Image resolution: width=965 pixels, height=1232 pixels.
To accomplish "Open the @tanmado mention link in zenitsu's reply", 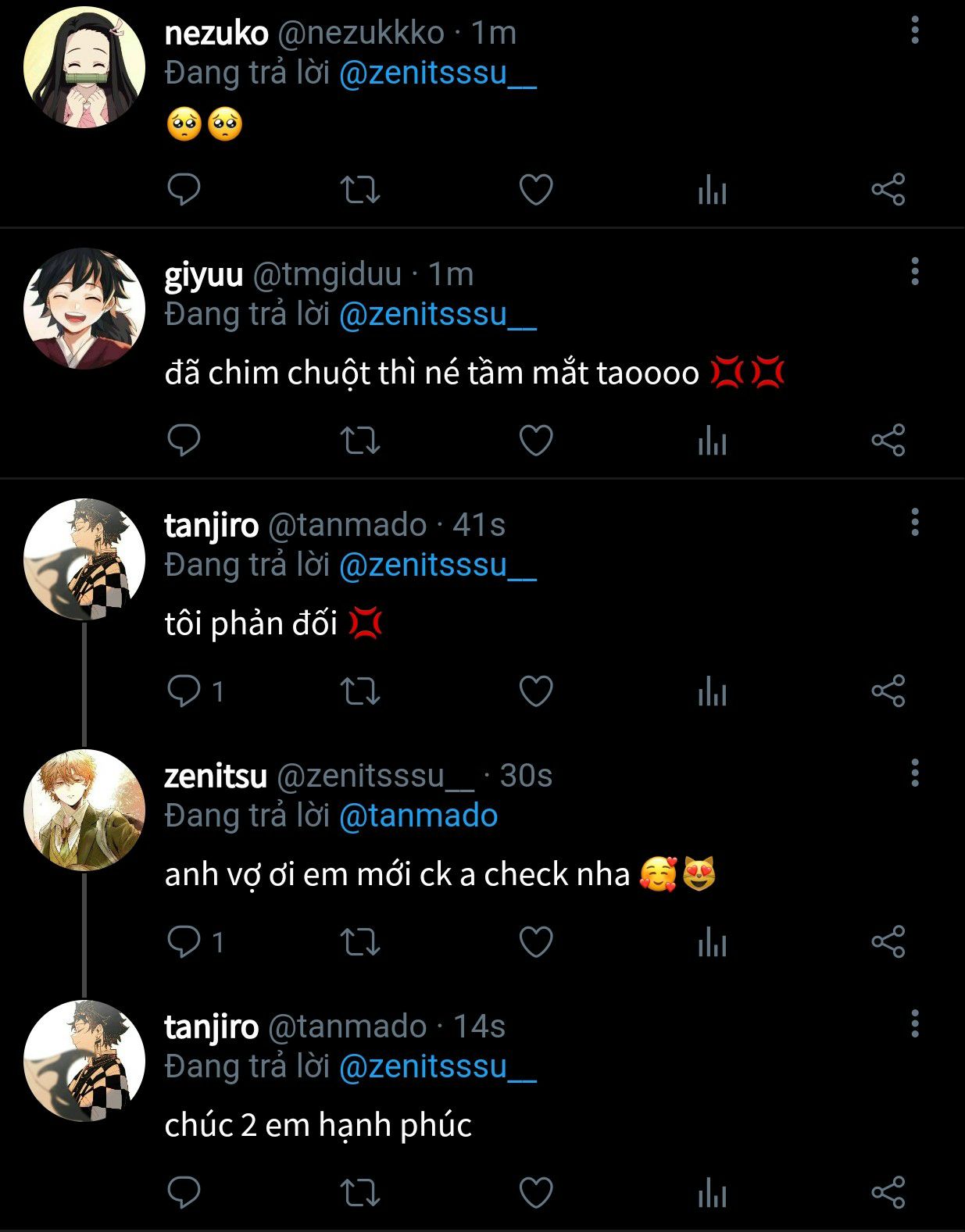I will point(418,816).
